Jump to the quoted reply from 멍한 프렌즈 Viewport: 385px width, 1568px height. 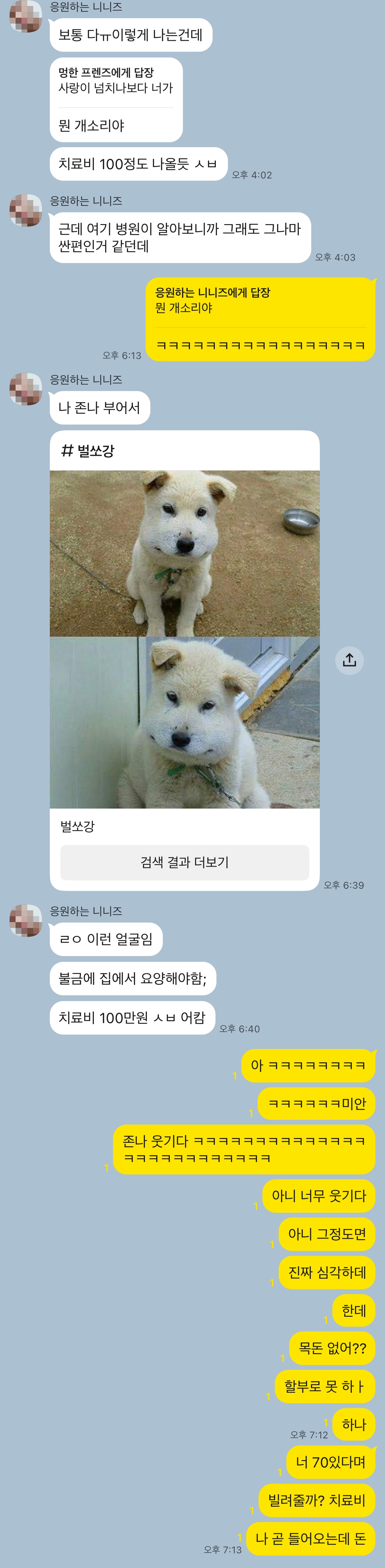pyautogui.click(x=115, y=80)
